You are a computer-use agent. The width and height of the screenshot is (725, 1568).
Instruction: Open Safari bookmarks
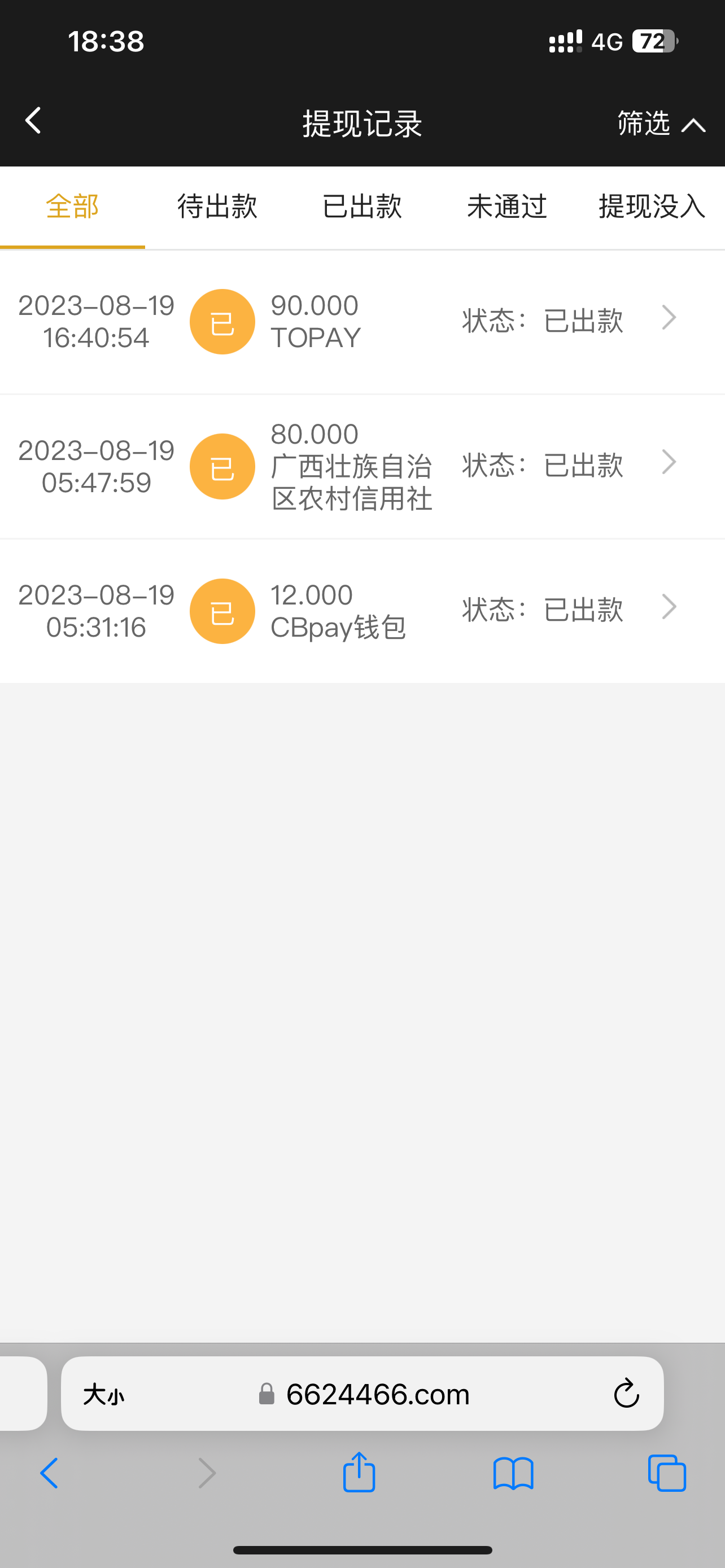(x=513, y=1473)
